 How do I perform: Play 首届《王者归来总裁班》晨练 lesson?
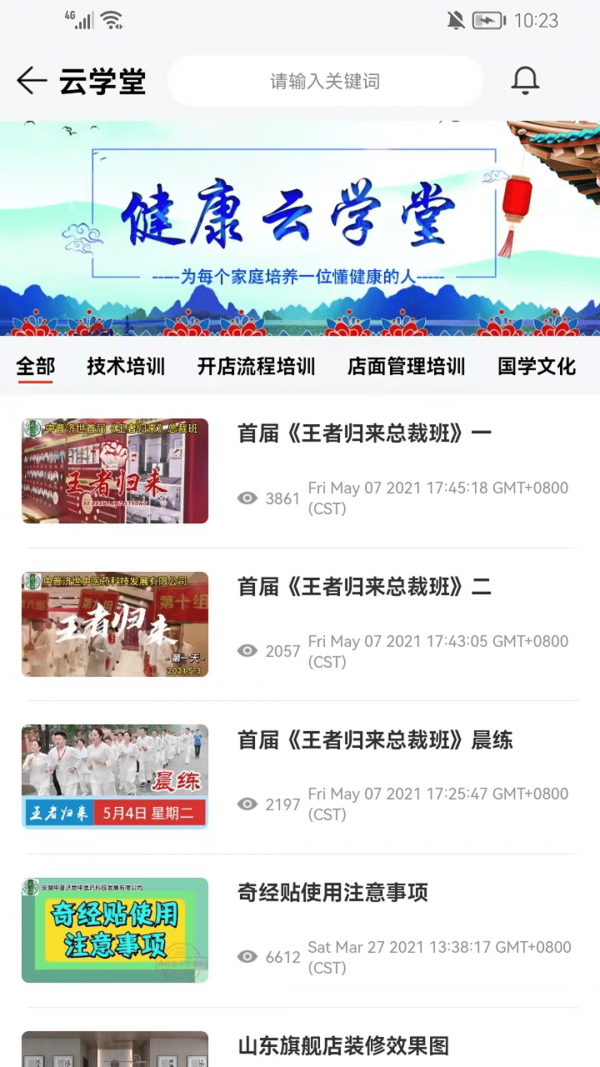[375, 740]
